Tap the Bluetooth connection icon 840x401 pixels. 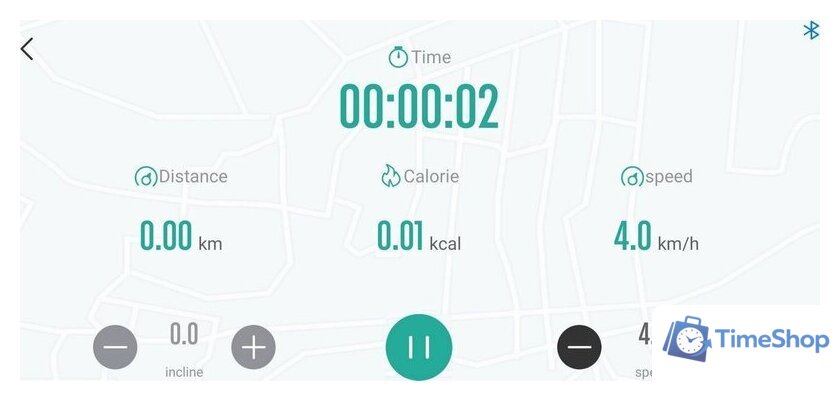click(811, 31)
